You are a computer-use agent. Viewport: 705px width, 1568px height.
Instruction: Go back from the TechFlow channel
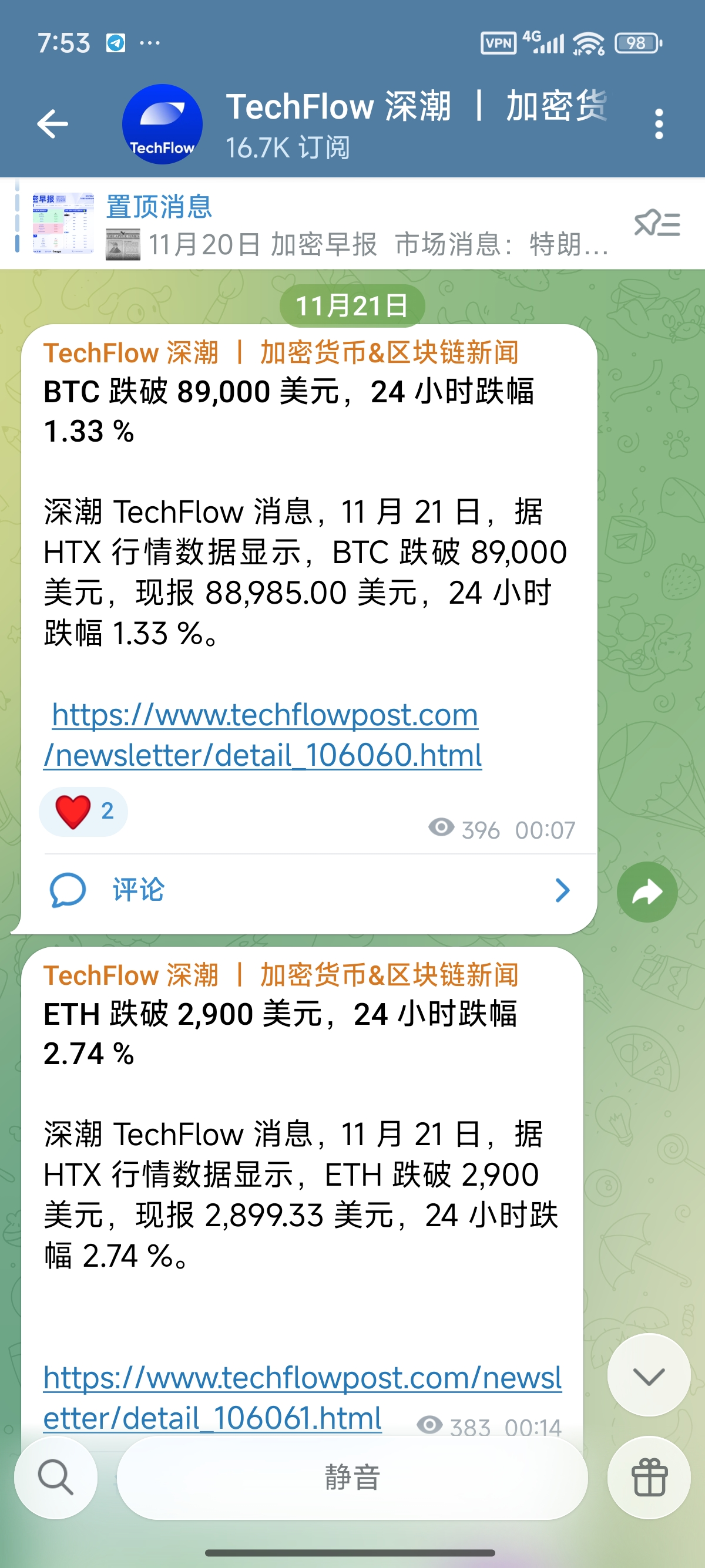tap(52, 124)
